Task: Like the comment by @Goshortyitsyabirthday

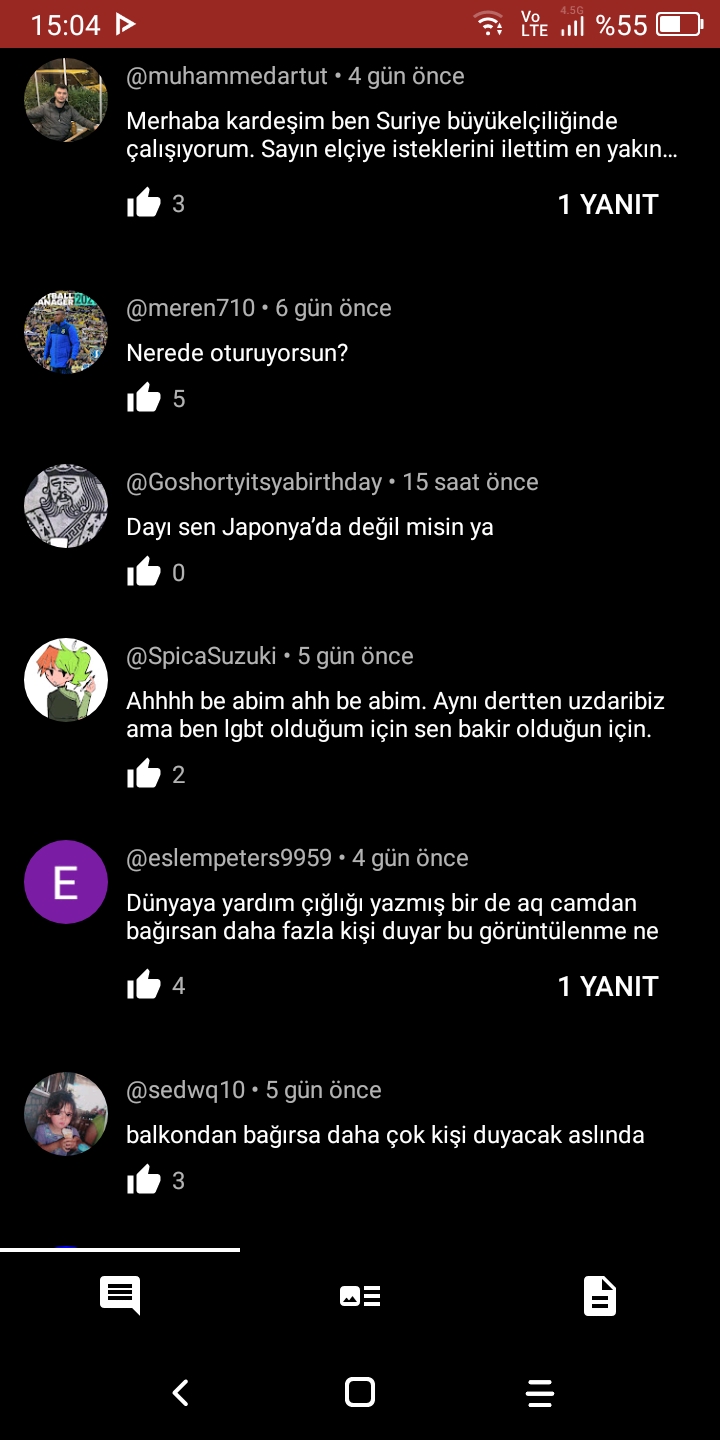Action: click(144, 573)
